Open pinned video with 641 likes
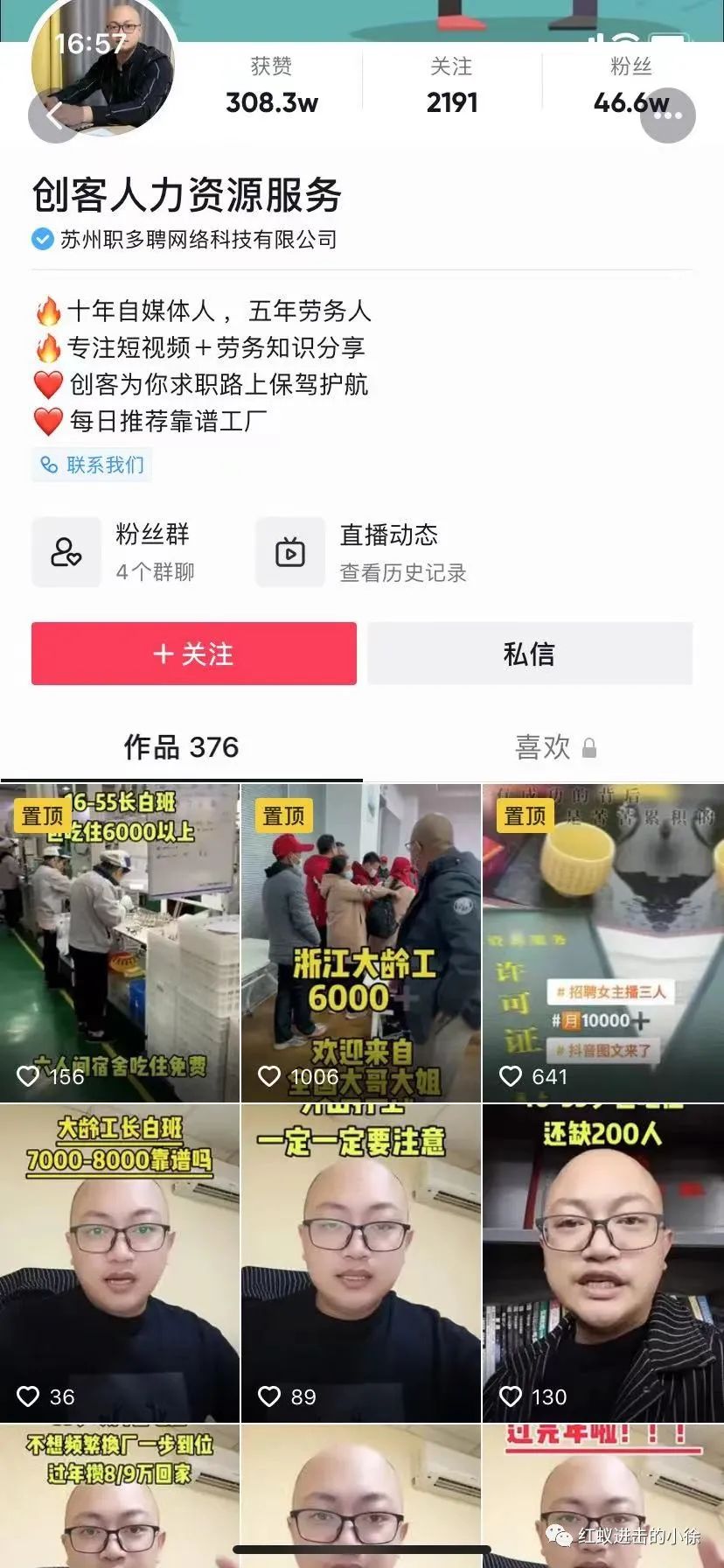The width and height of the screenshot is (724, 1568). pyautogui.click(x=603, y=942)
